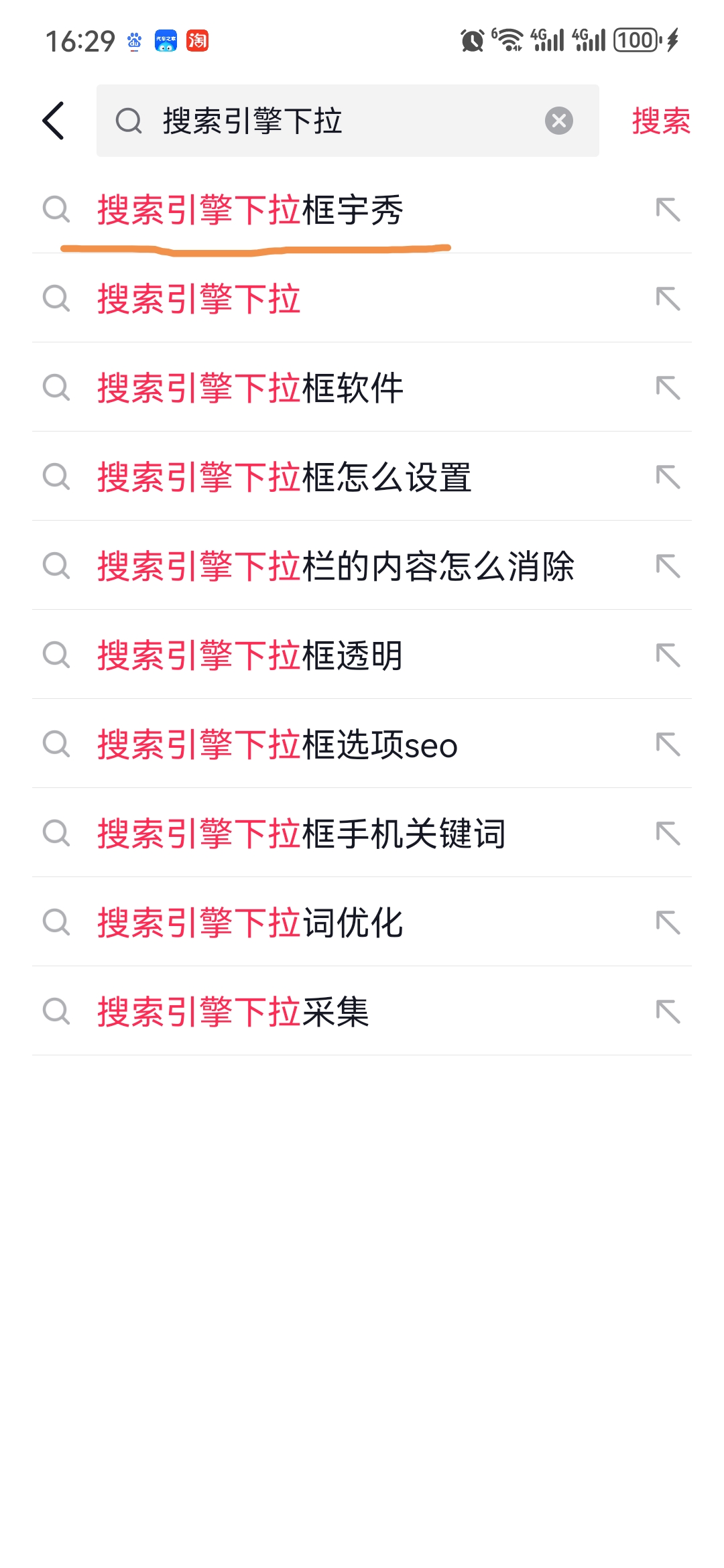
Task: Fill the search box using the arrow beside 搜索引擎下拉框软件
Action: coord(668,387)
